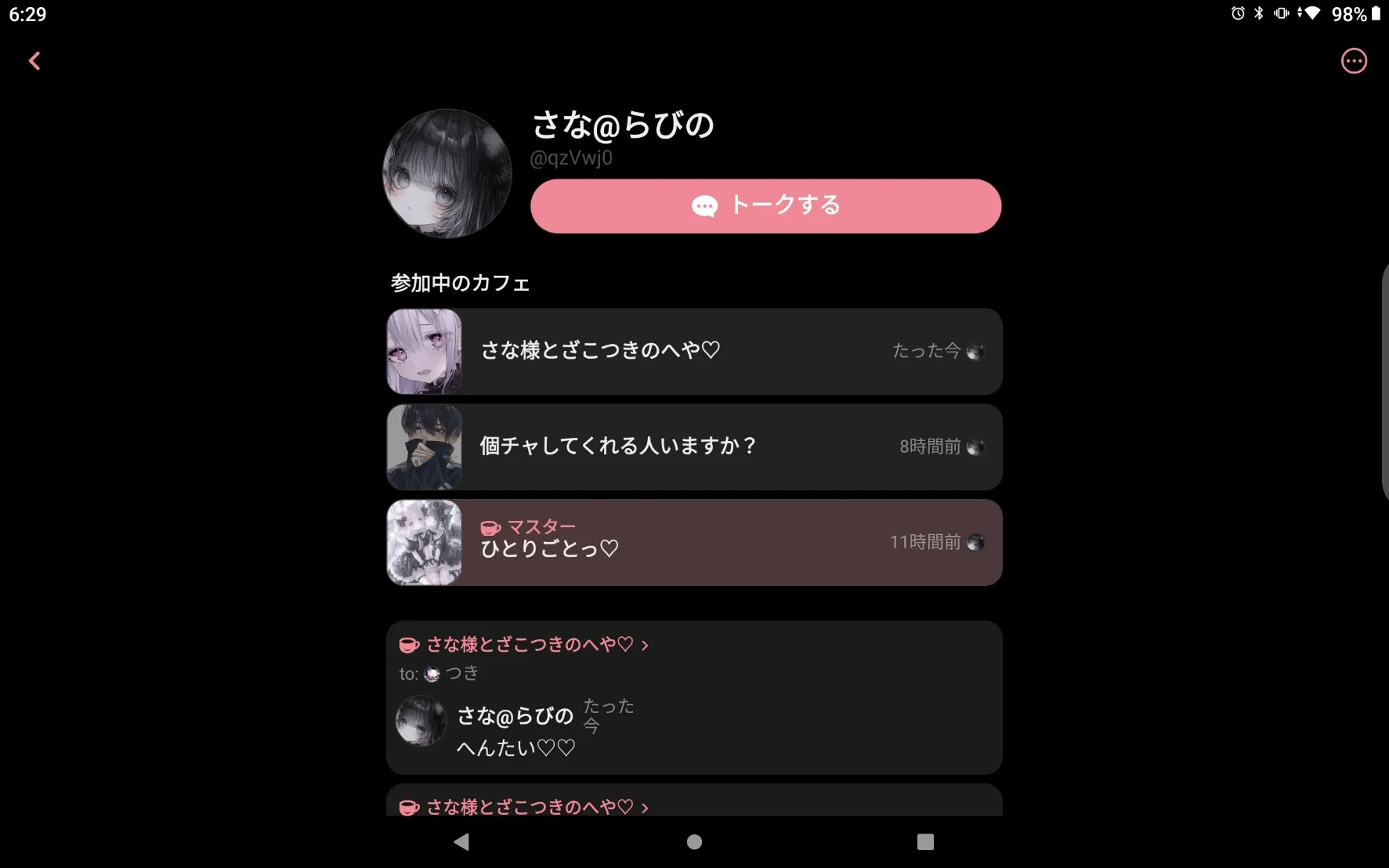Follow the さな様とざこつきのへや♡ link above へんたい post
This screenshot has height=868, width=1389.
pyautogui.click(x=529, y=645)
